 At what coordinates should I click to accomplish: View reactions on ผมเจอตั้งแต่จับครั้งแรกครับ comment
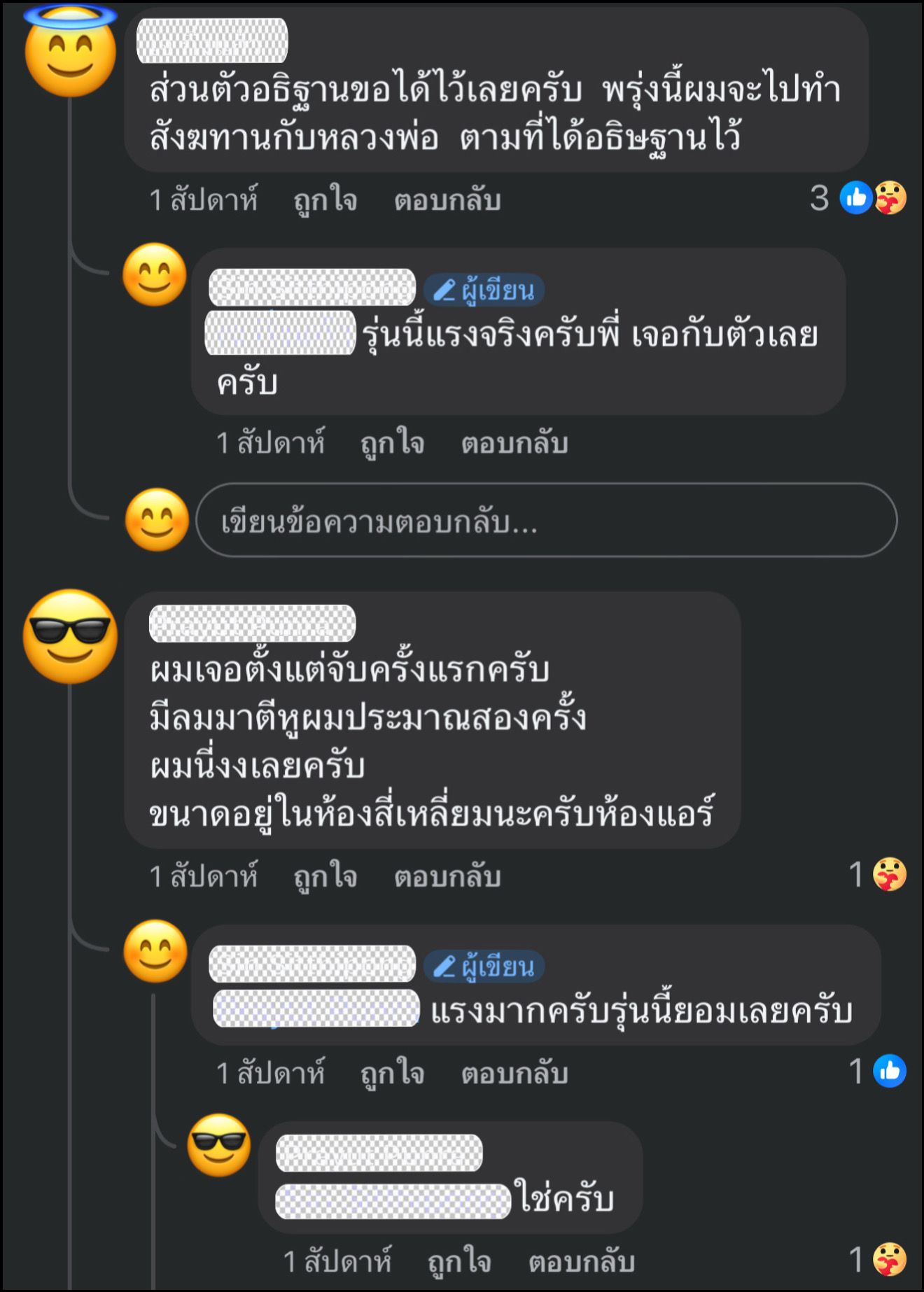878,875
